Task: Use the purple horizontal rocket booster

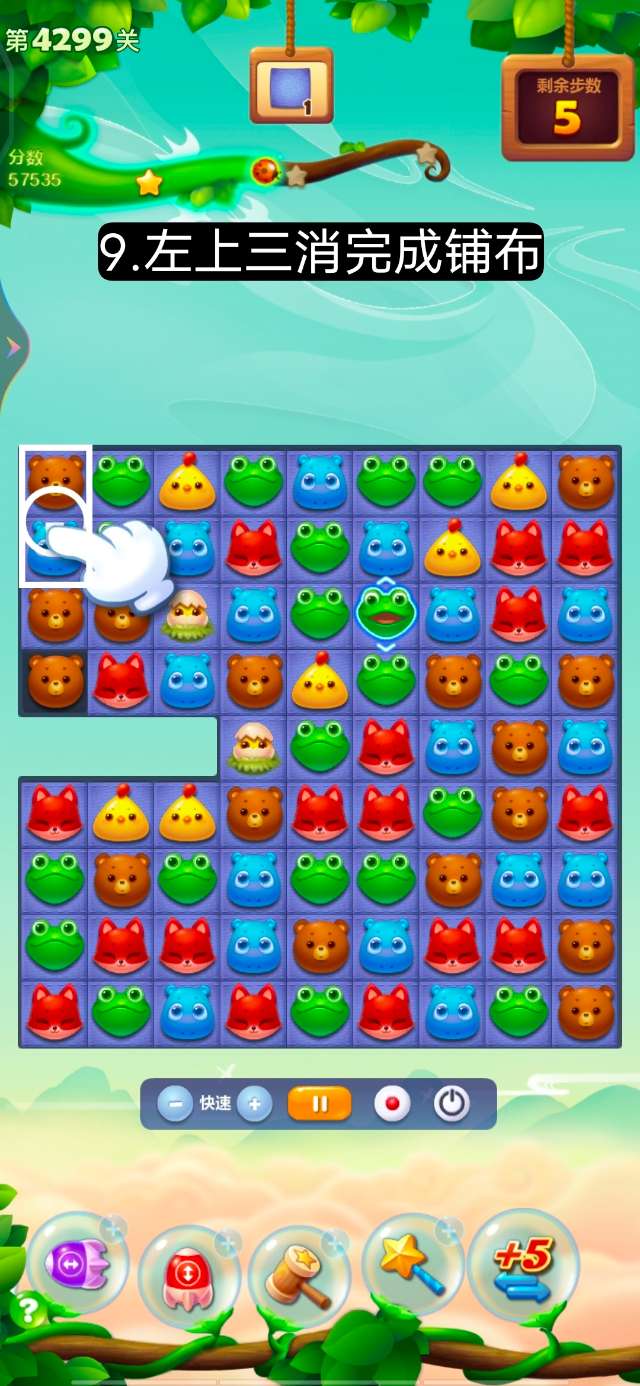Action: (77, 1264)
